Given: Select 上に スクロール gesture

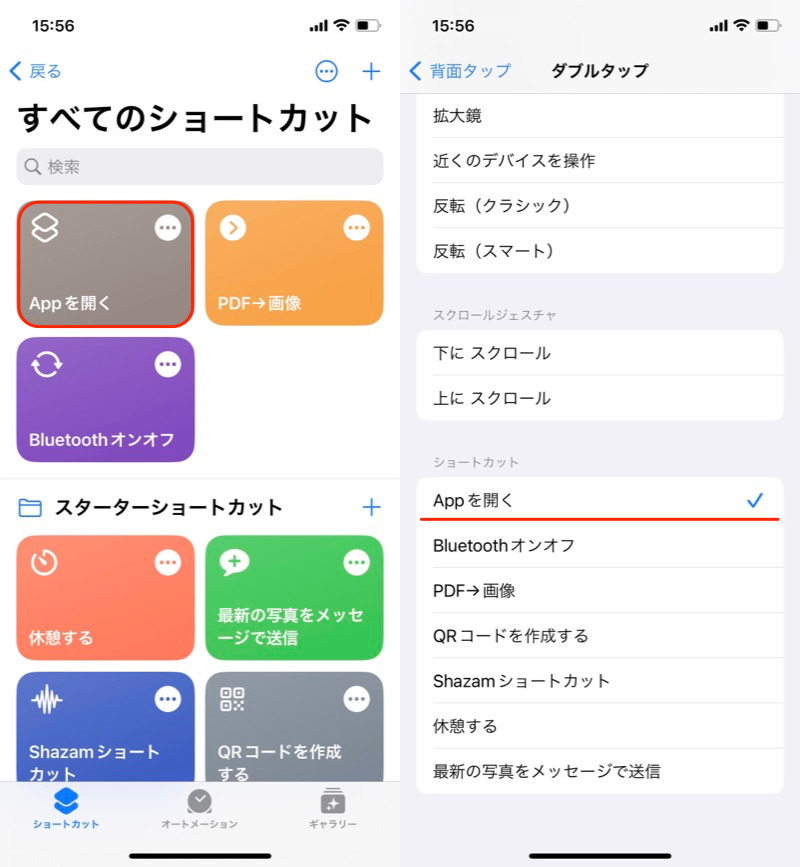Looking at the screenshot, I should tap(600, 398).
